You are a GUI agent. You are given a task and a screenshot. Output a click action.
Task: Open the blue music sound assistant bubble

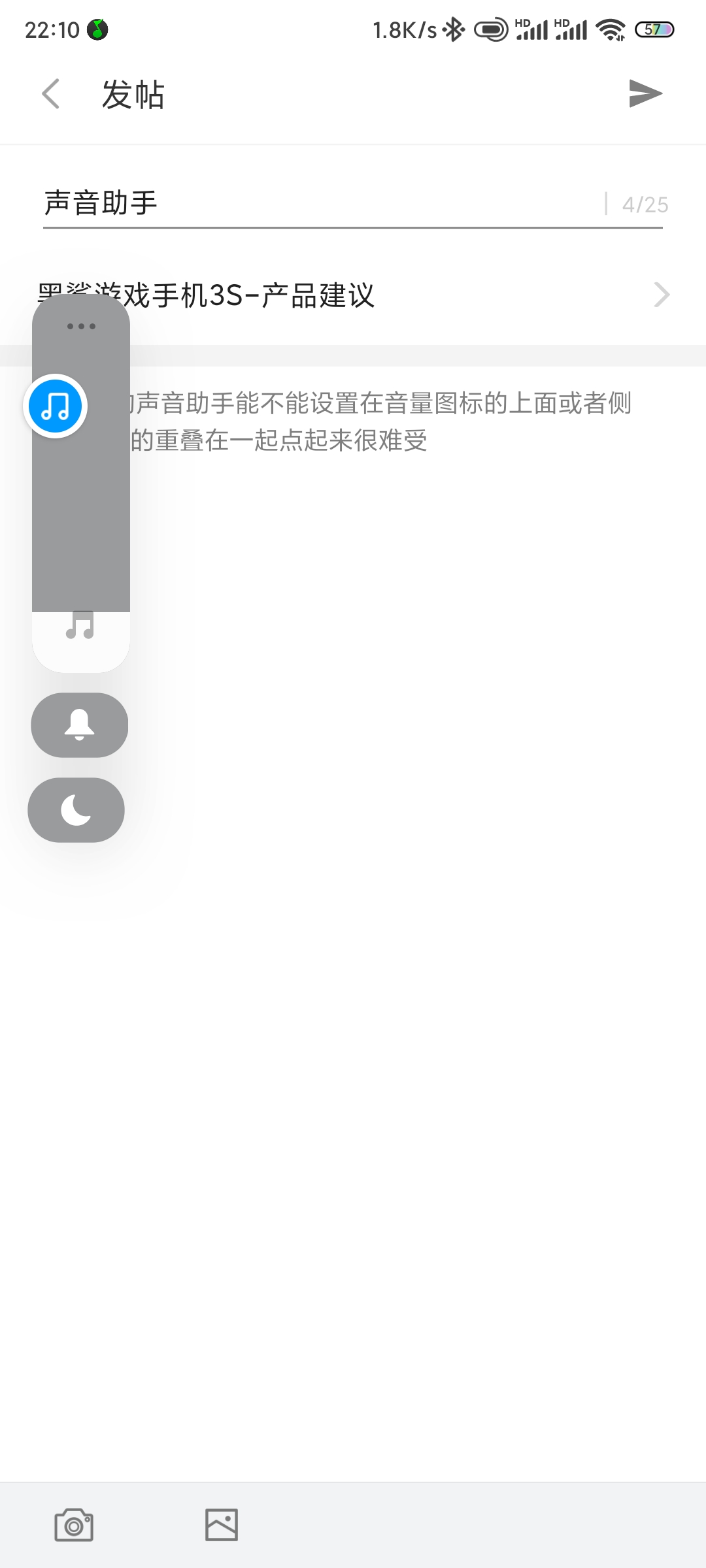pos(56,406)
